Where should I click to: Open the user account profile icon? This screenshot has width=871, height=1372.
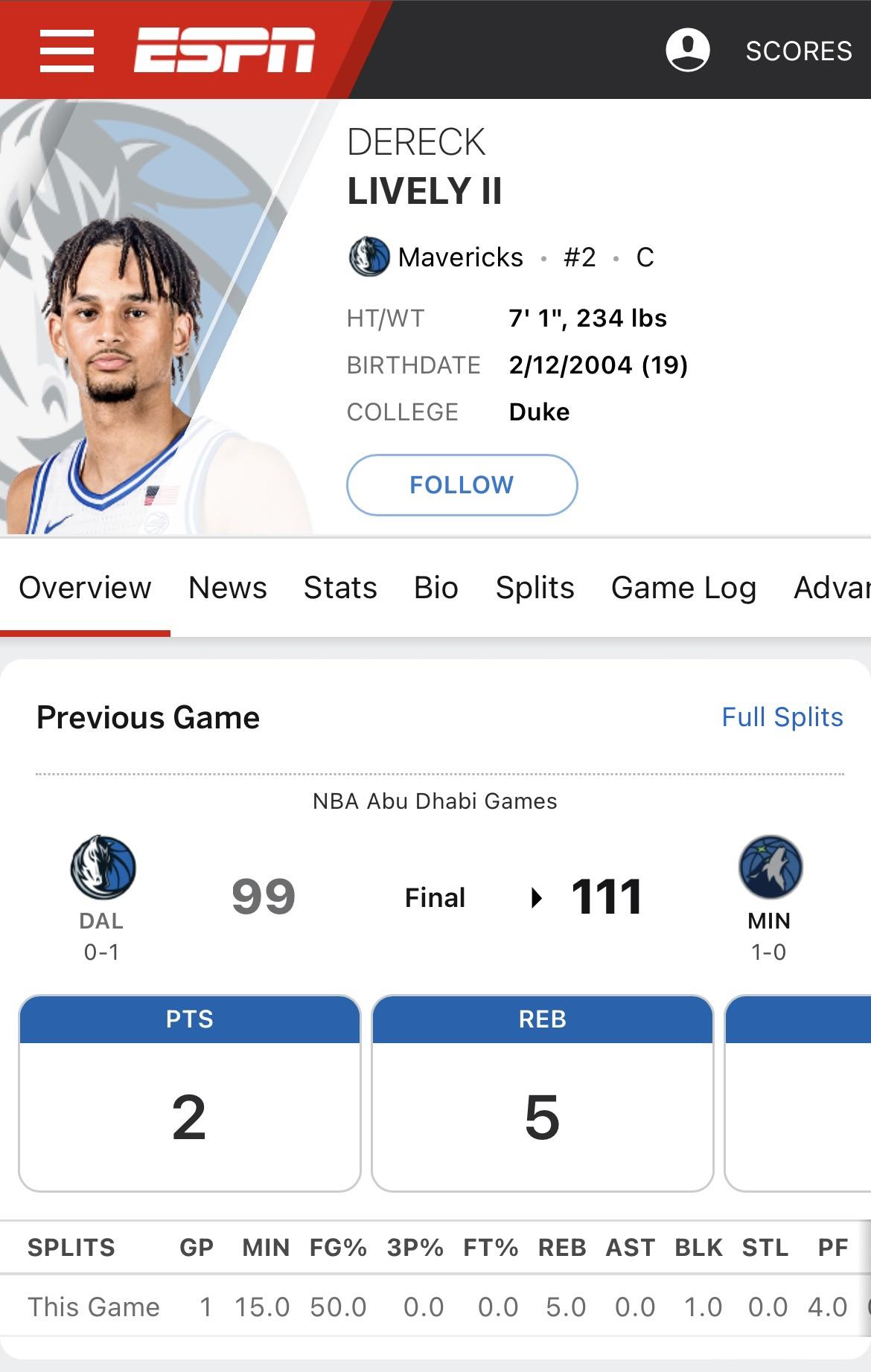tap(687, 51)
